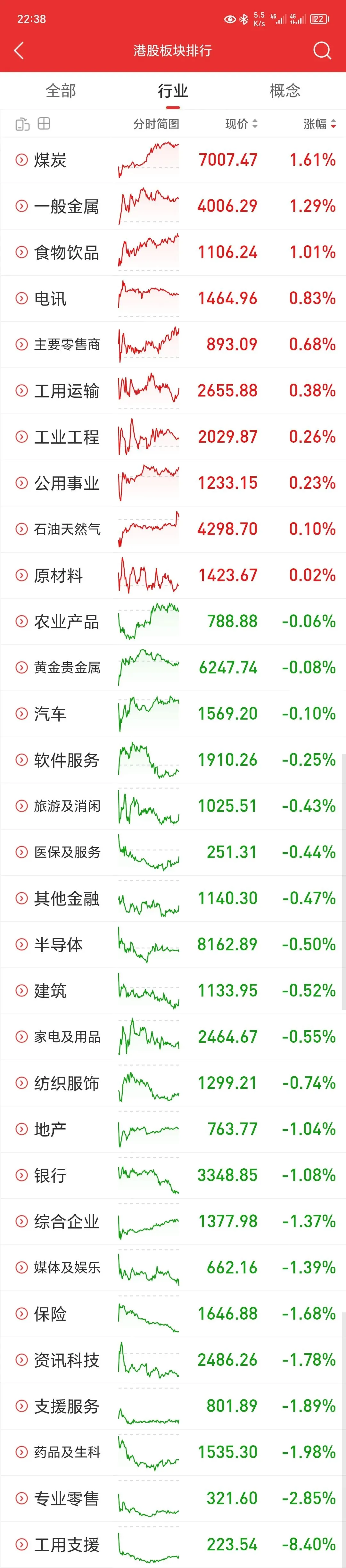Image resolution: width=346 pixels, height=1568 pixels.
Task: View the 汽车 sector details
Action: tap(173, 713)
